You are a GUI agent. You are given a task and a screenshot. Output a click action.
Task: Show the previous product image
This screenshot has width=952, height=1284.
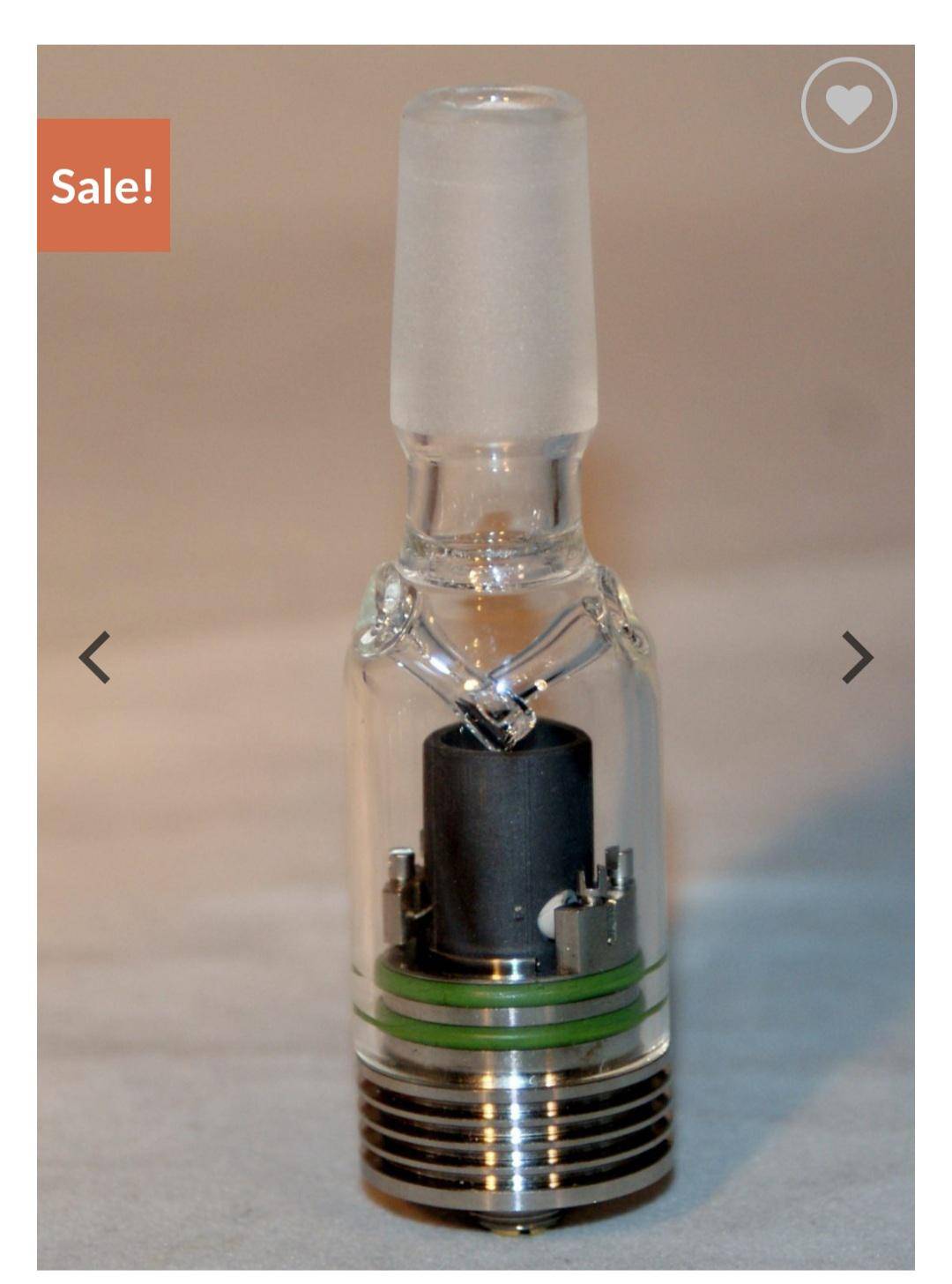coord(94,657)
